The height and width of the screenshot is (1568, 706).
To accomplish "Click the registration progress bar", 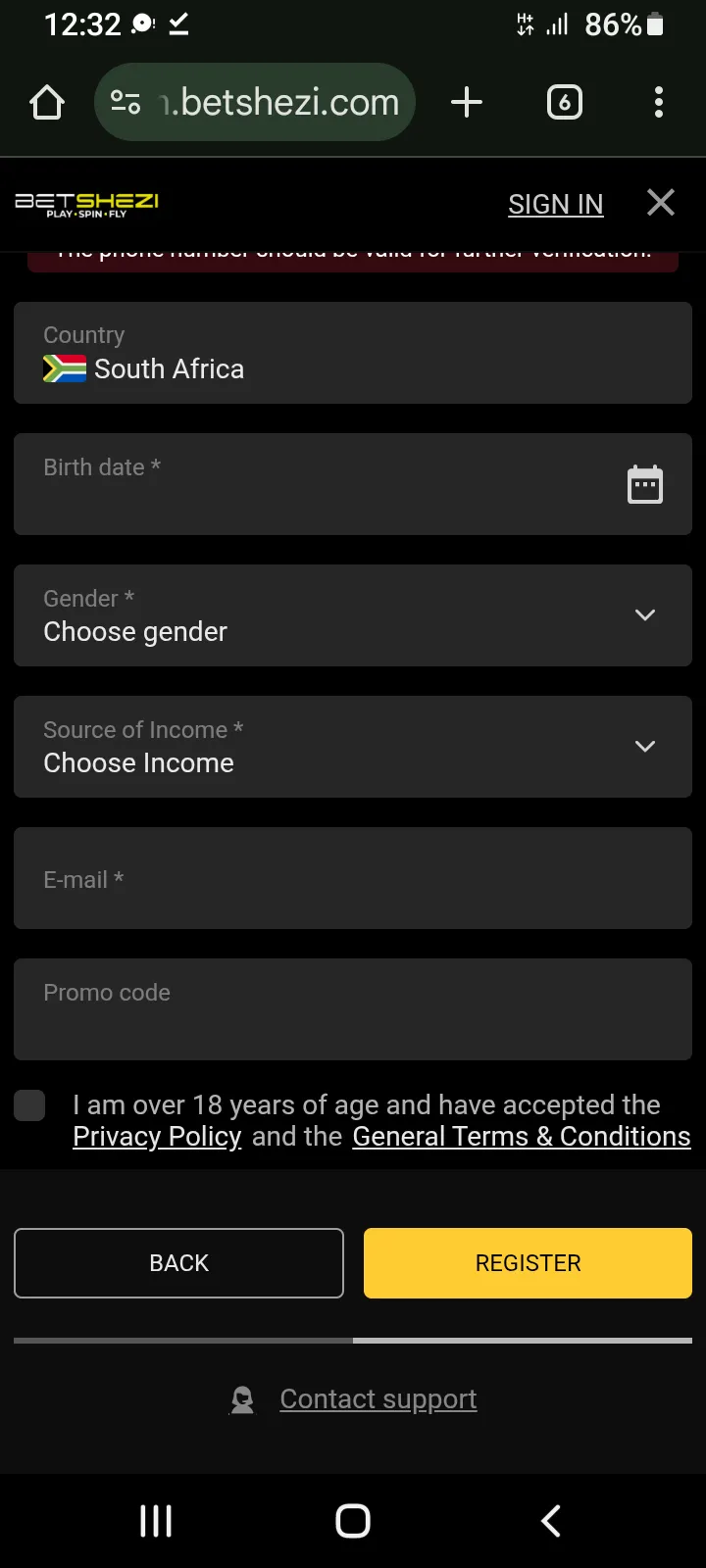I will pyautogui.click(x=353, y=1340).
